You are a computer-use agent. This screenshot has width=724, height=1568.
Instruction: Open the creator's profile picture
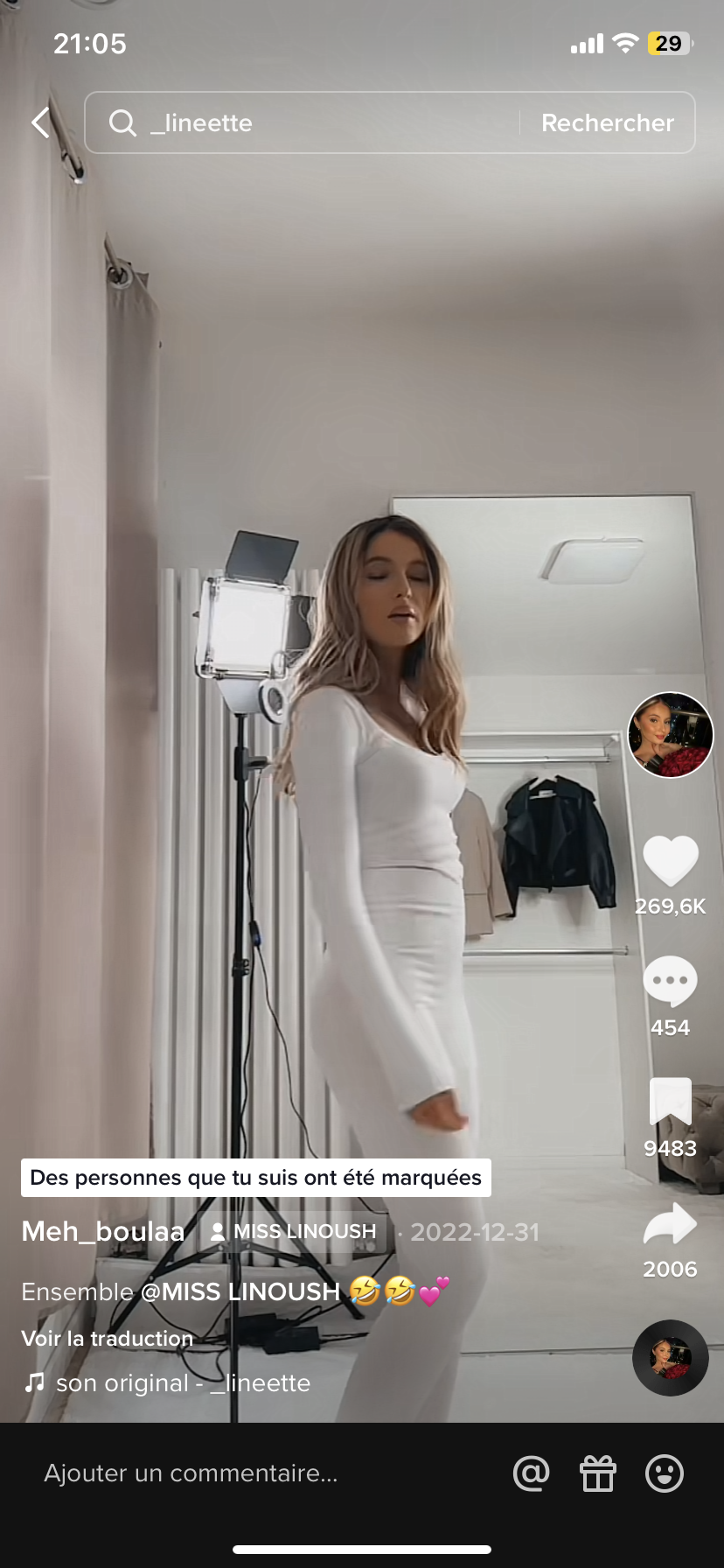pos(671,735)
